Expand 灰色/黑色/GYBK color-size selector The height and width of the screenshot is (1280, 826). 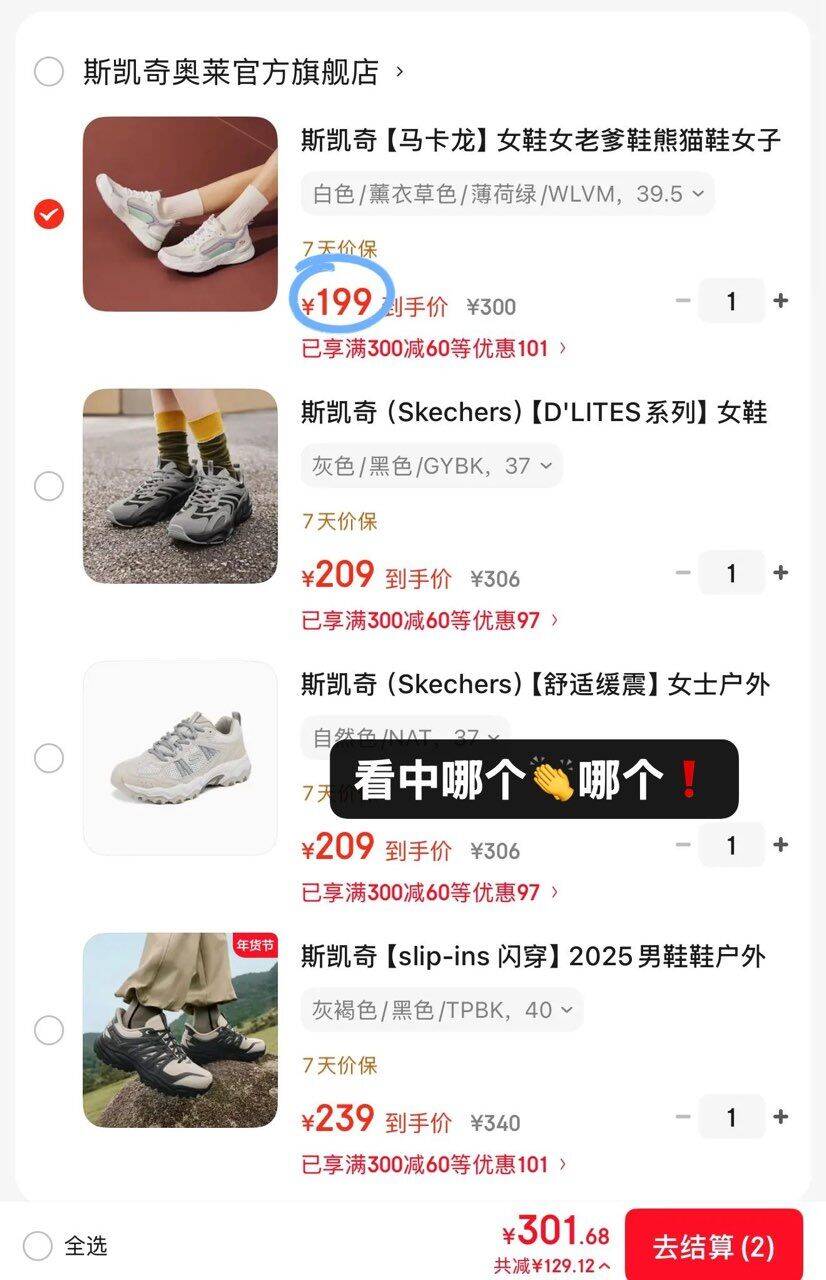point(432,465)
